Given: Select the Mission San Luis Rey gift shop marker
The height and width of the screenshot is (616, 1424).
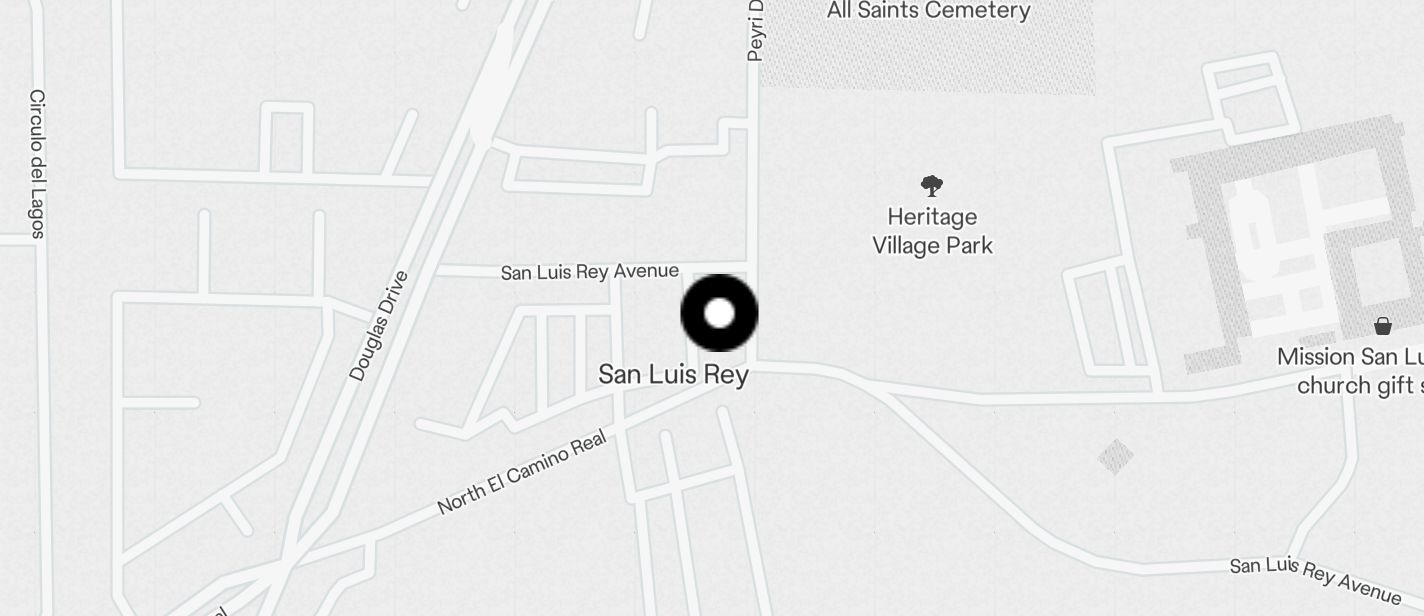Looking at the screenshot, I should (1382, 326).
